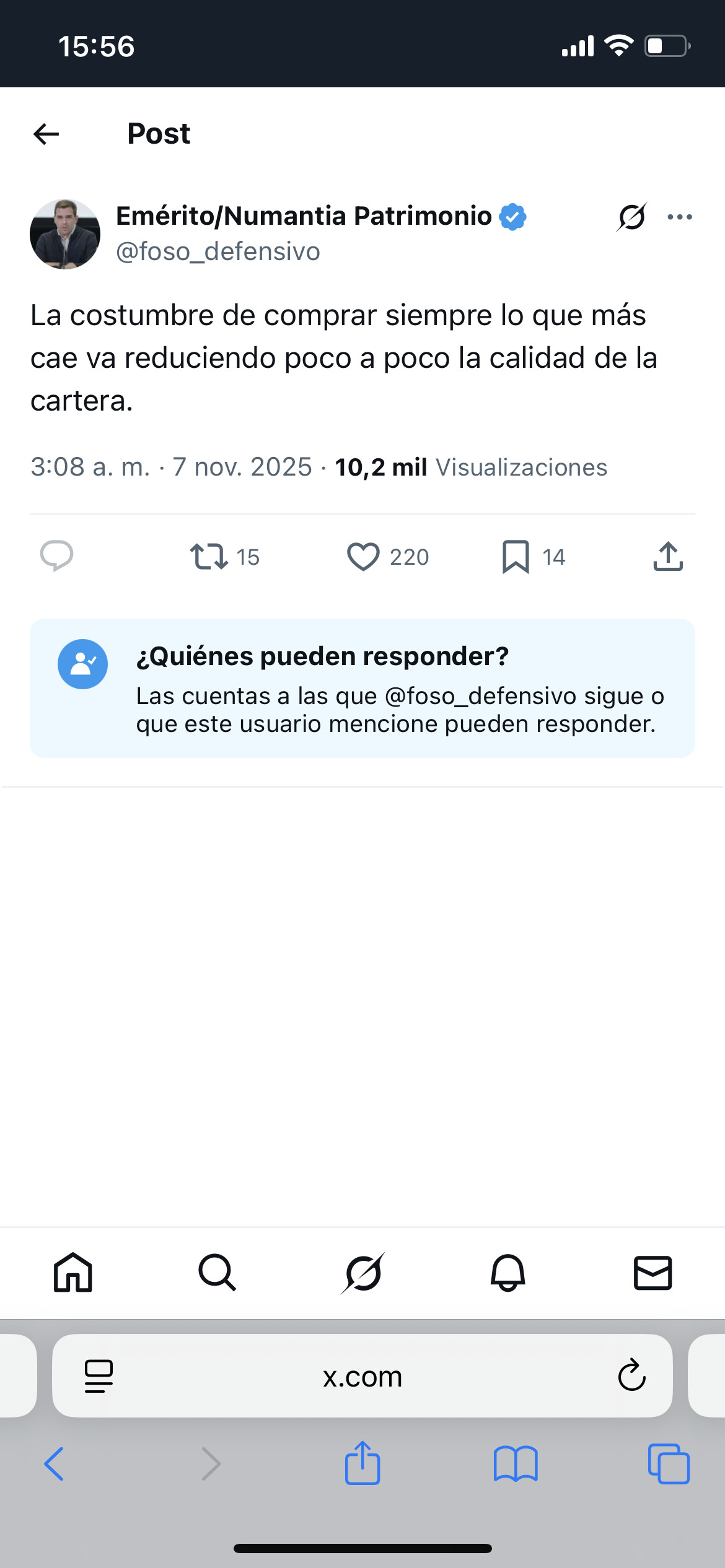The height and width of the screenshot is (1568, 725).
Task: Go back from the Post screen
Action: pos(46,134)
